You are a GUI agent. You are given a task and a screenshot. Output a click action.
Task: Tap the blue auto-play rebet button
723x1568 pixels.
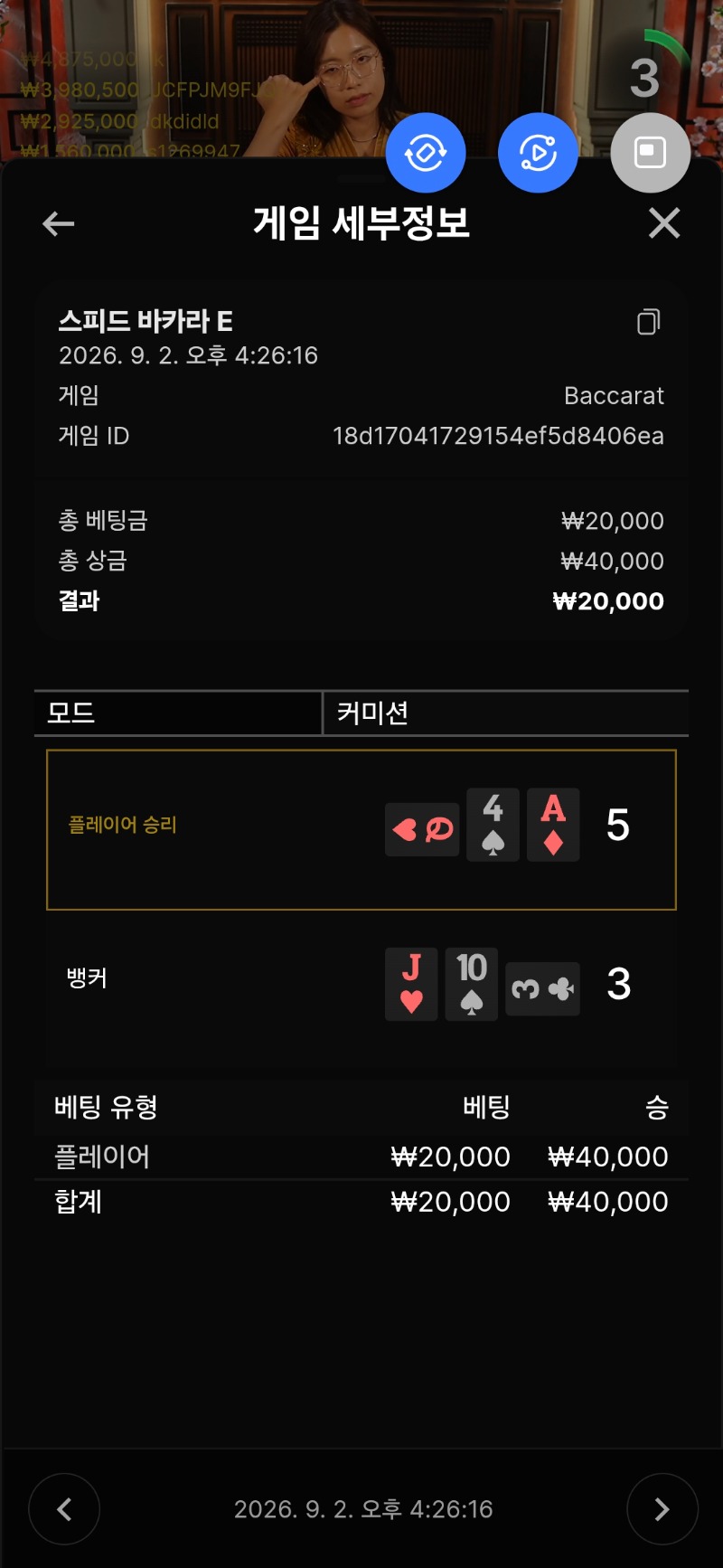coord(538,153)
